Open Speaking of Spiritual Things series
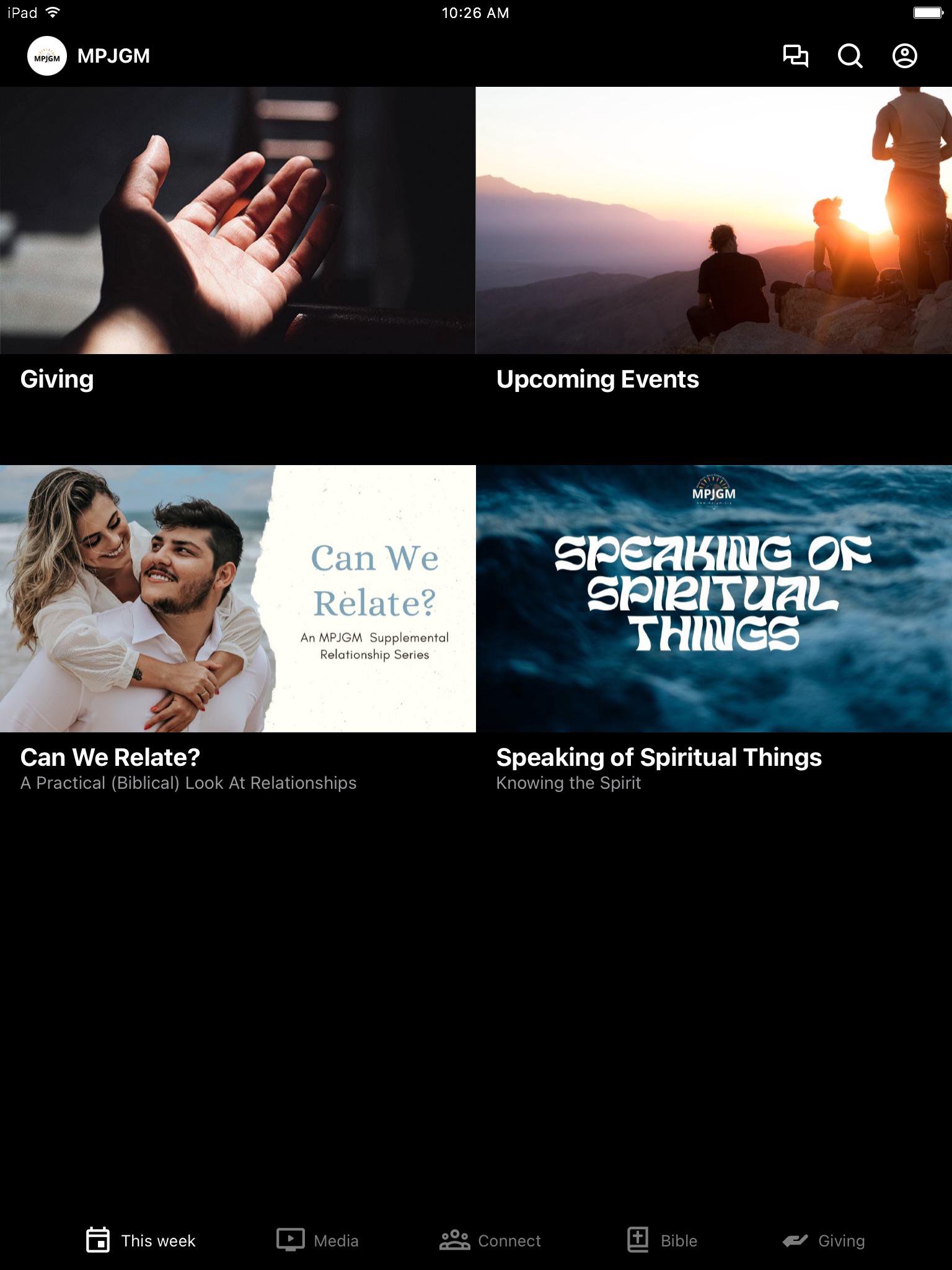Image resolution: width=952 pixels, height=1270 pixels. [x=713, y=599]
